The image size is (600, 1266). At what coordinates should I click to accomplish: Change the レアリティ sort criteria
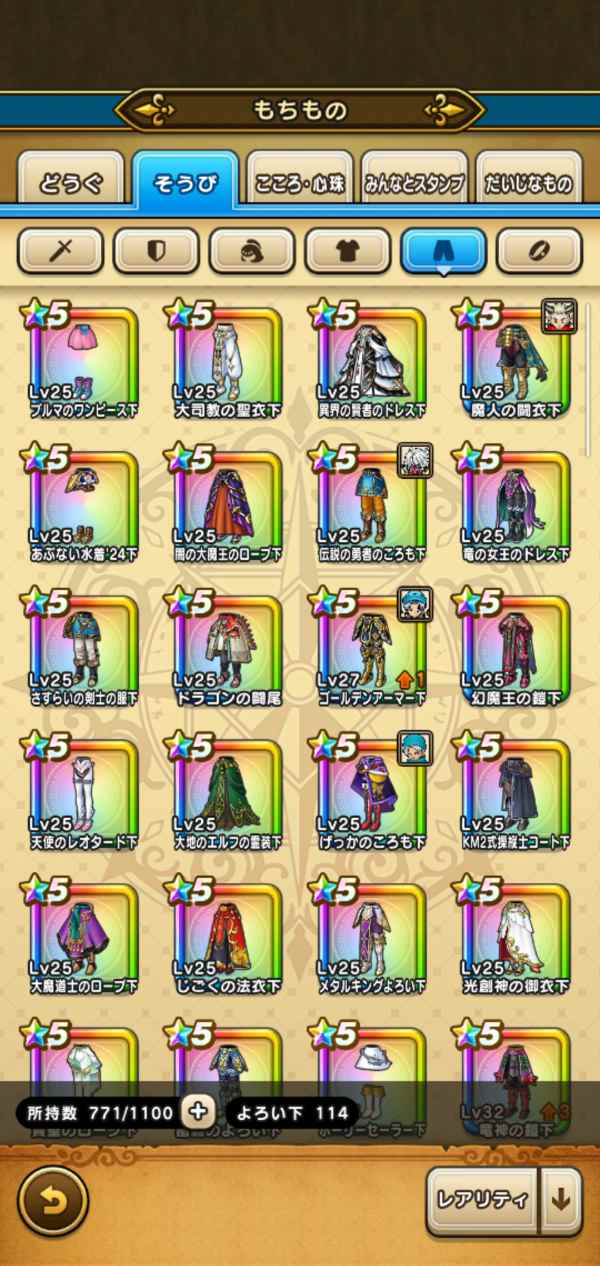point(482,1201)
